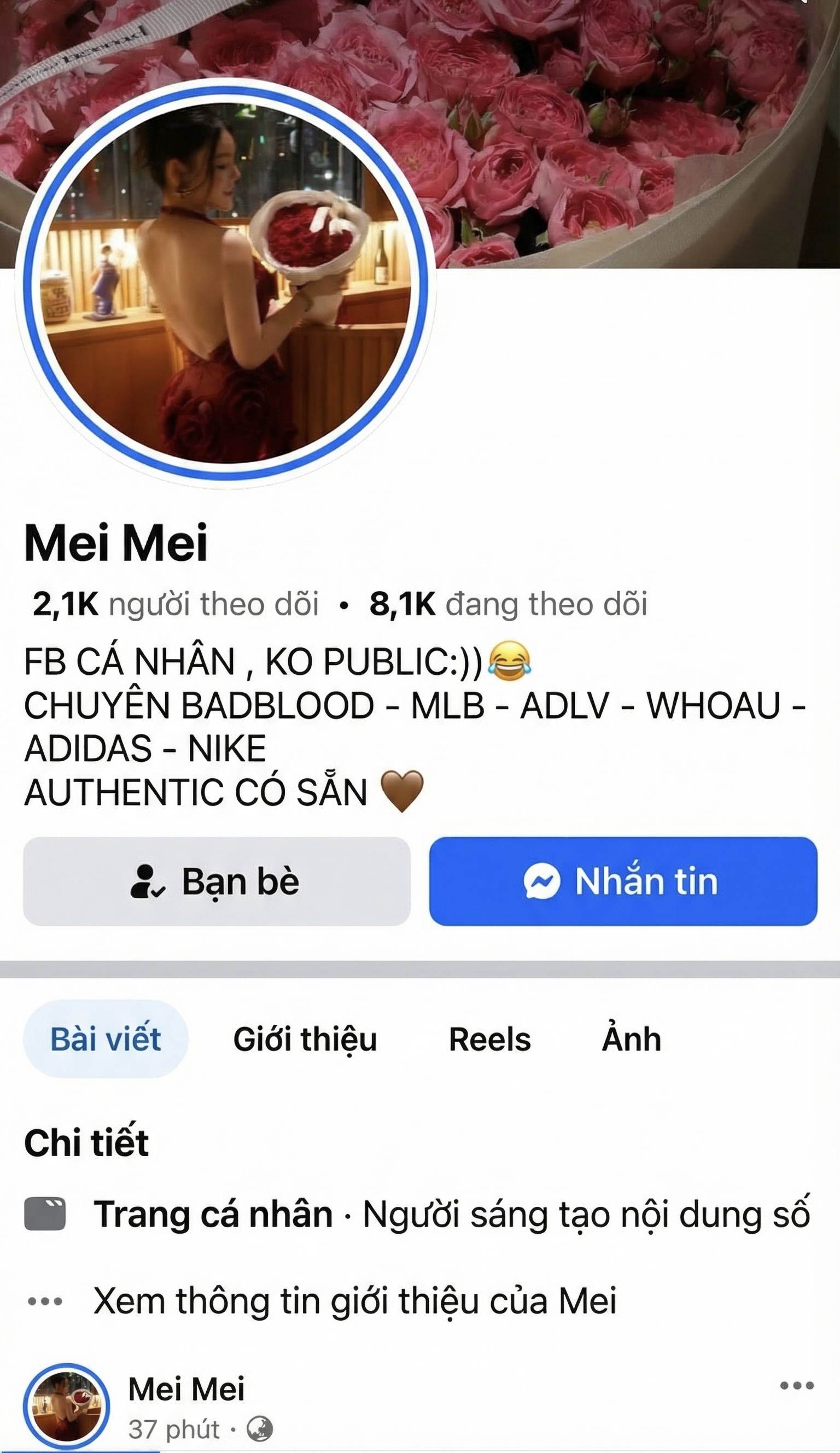
Task: Open the post's three-dot options menu
Action: pos(797,1386)
